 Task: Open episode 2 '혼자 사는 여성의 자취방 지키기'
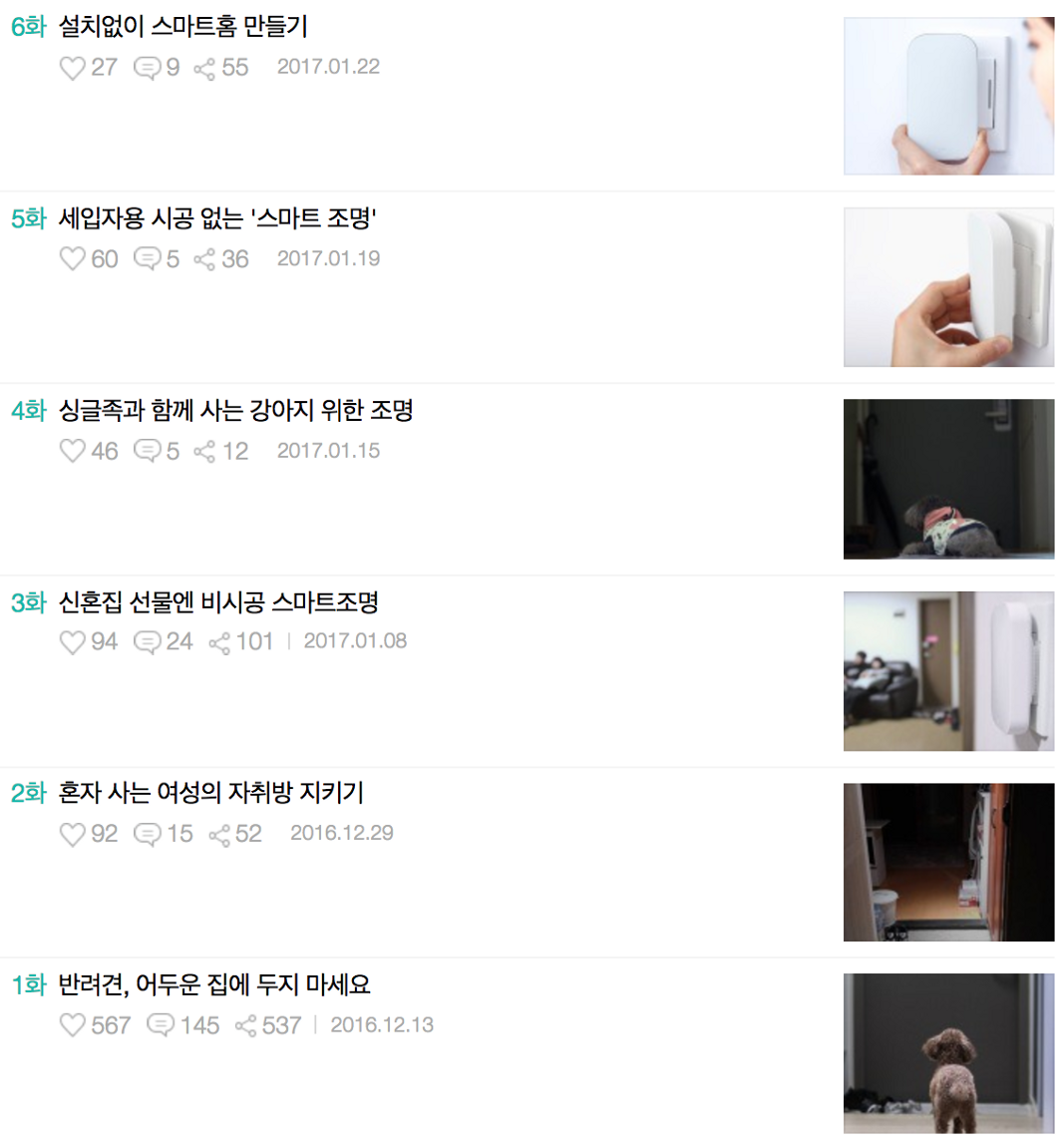point(210,793)
